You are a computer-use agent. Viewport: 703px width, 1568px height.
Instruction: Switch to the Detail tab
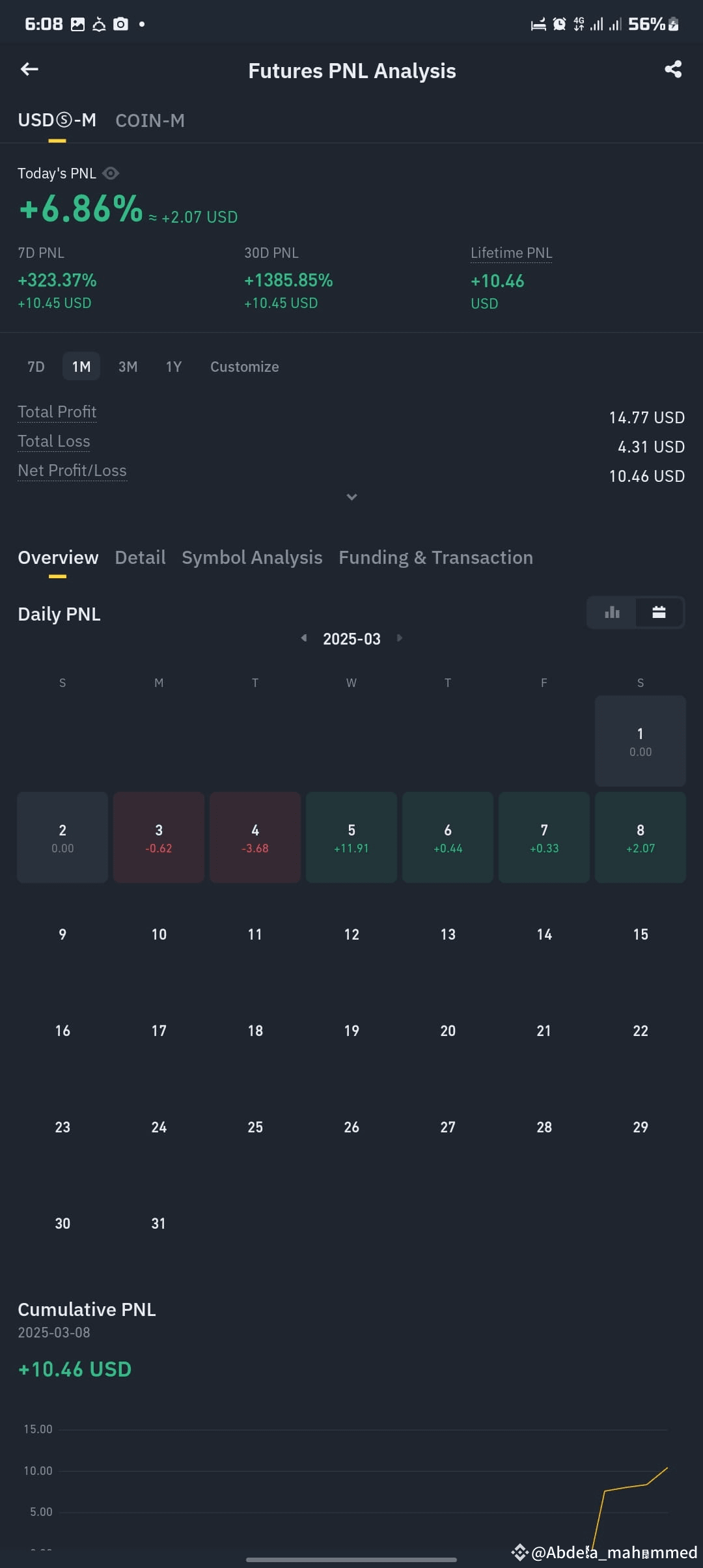[x=139, y=557]
